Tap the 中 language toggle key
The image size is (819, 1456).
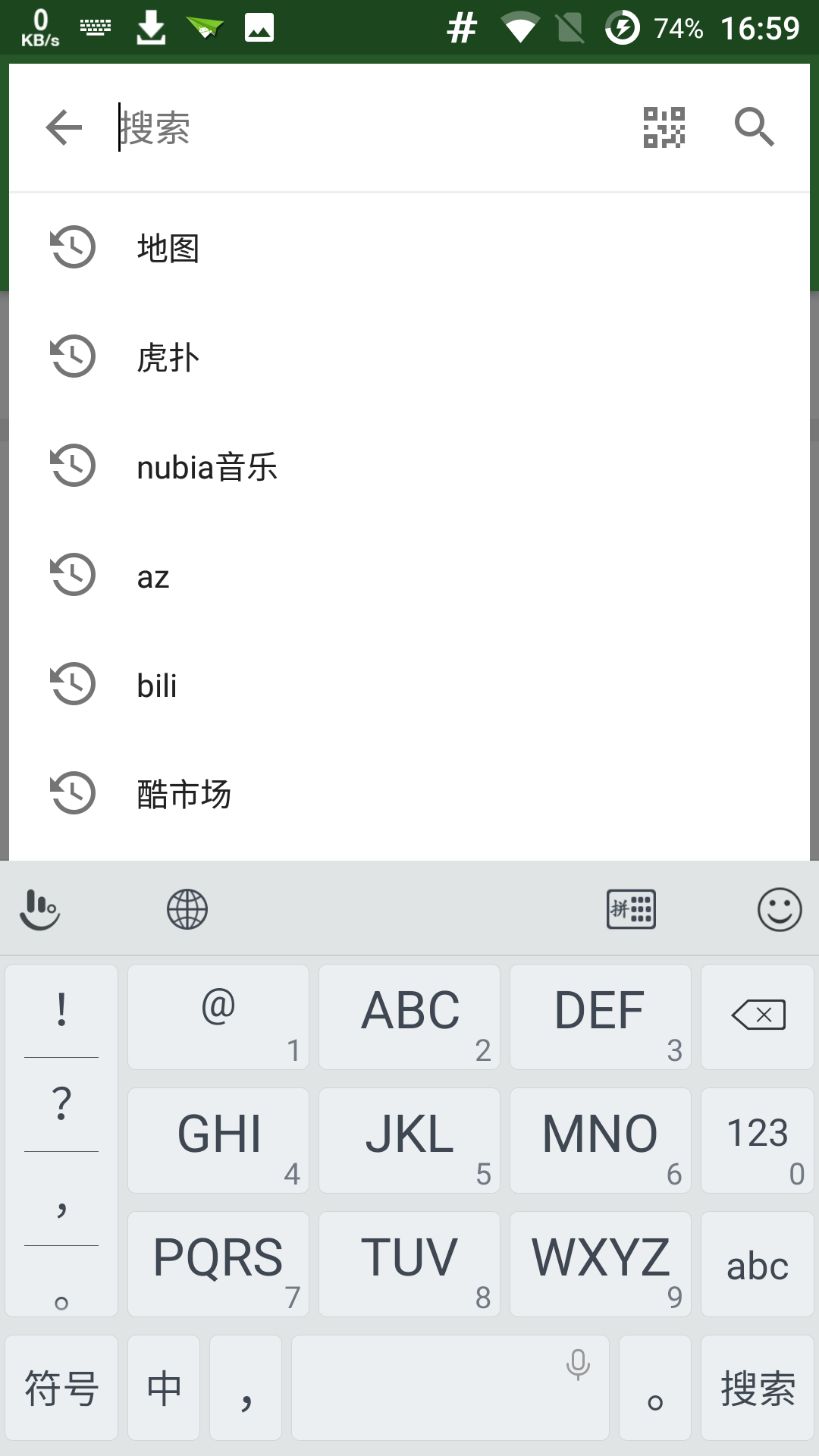point(164,1388)
